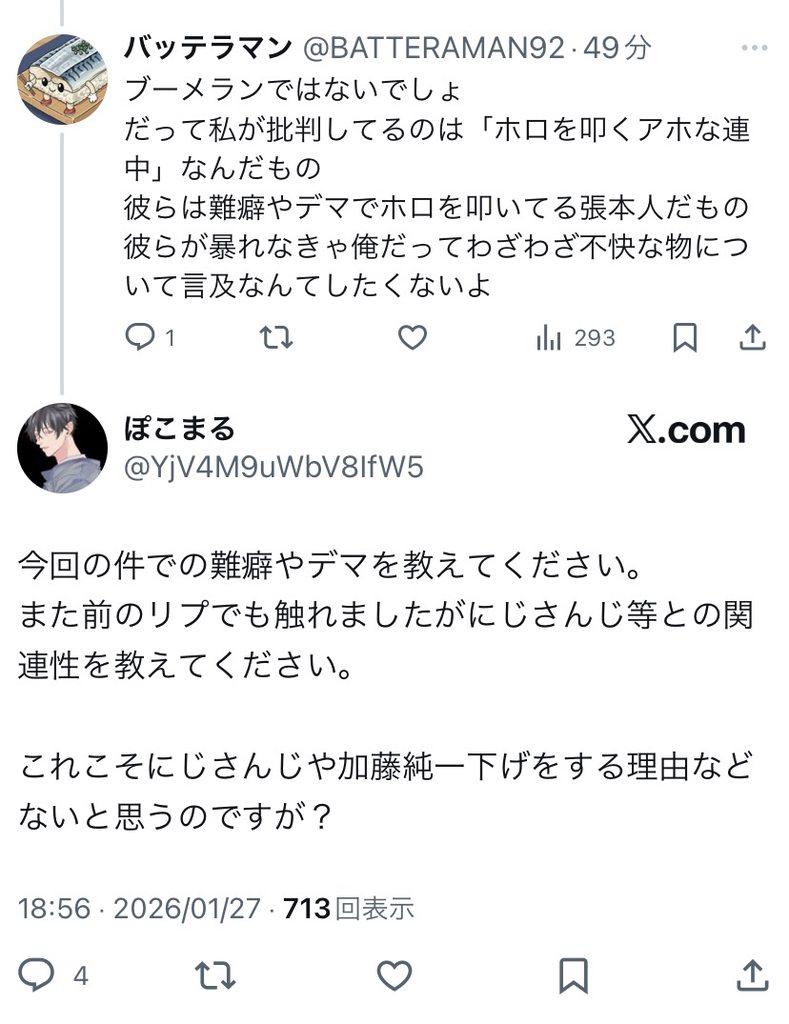
Task: Share ぽこまる's post
Action: [752, 974]
